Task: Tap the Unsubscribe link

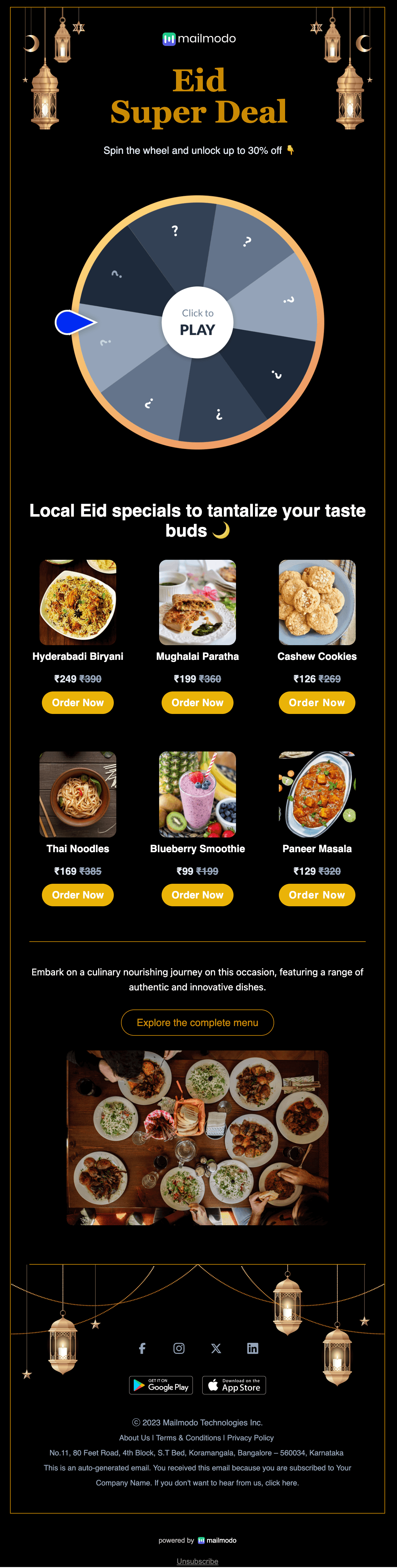Action: coord(197,1561)
